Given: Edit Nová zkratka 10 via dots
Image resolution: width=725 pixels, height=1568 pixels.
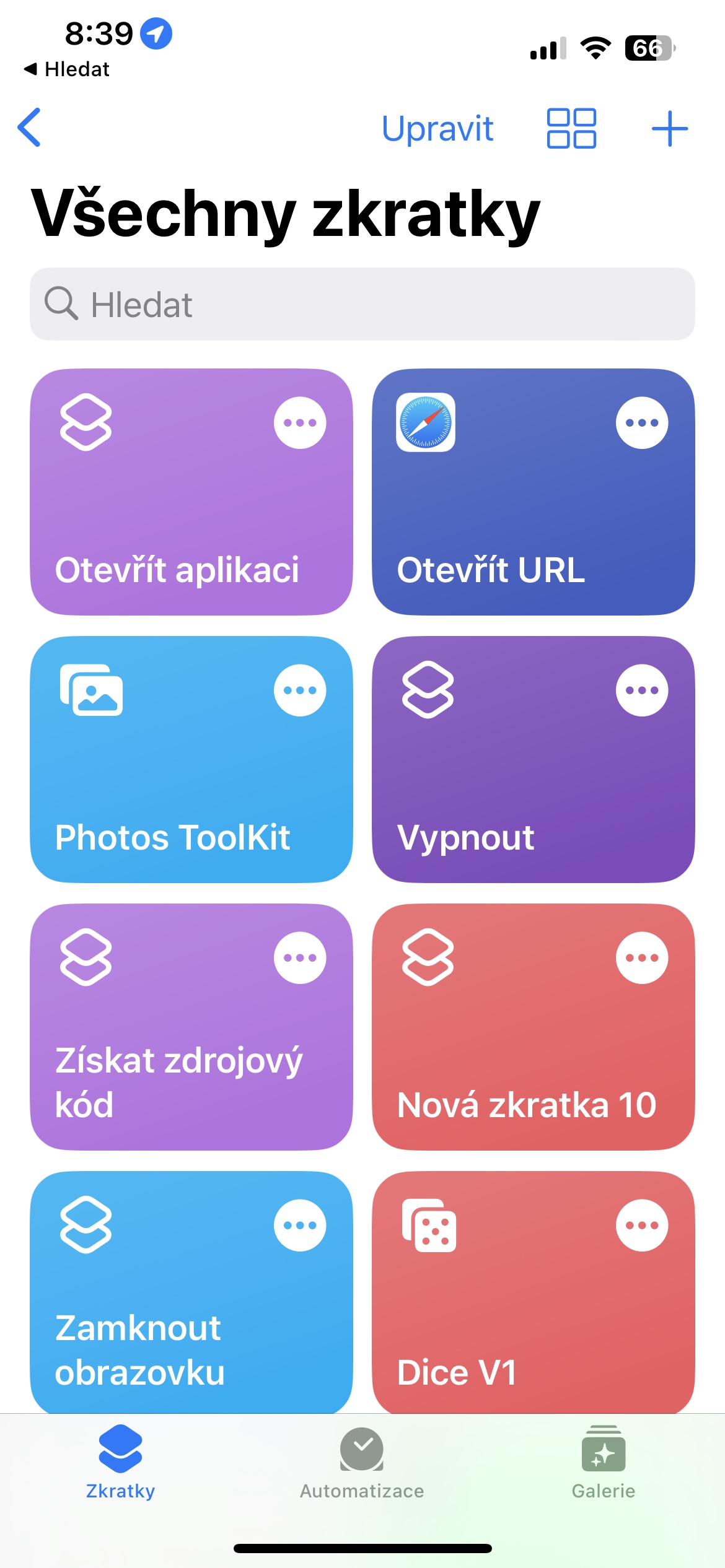Looking at the screenshot, I should point(642,958).
